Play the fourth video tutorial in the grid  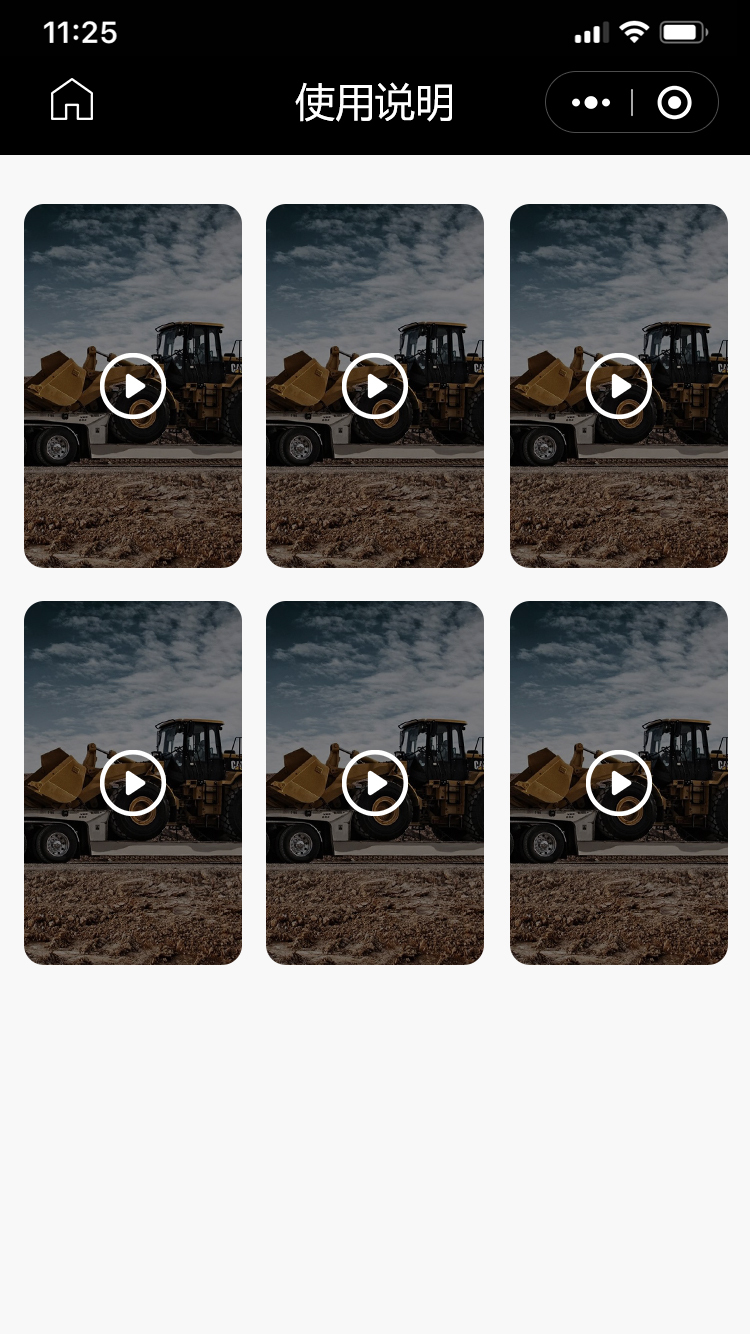133,783
